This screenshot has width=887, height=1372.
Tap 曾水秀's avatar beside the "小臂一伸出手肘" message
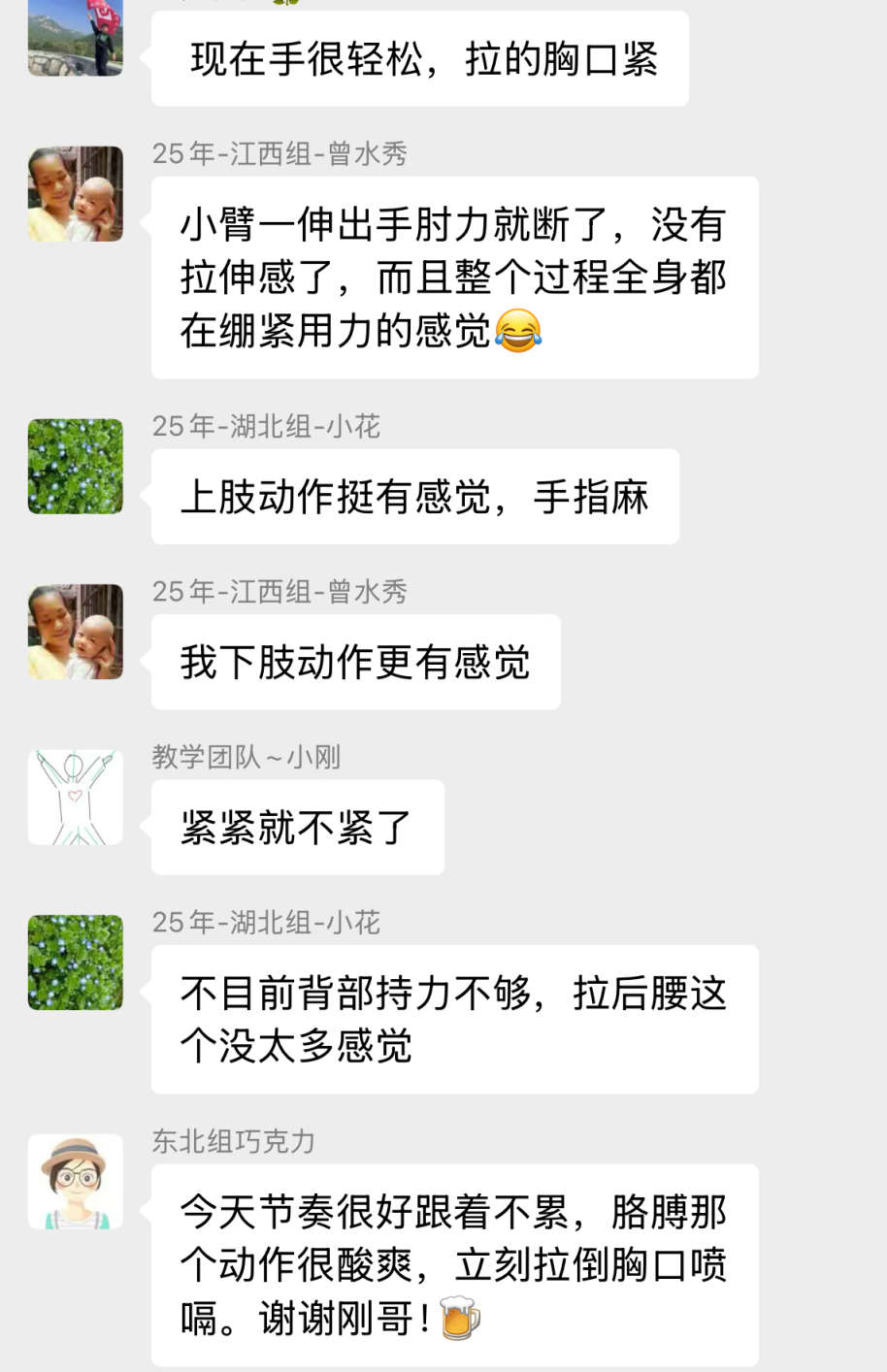[x=76, y=194]
